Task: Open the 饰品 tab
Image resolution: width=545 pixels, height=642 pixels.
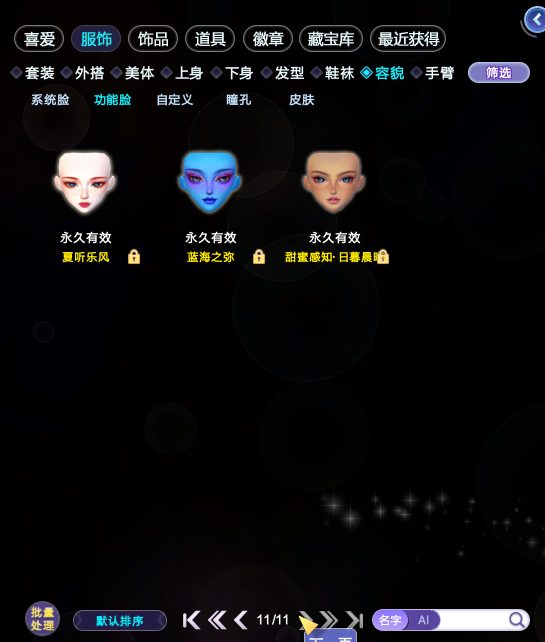Action: click(x=153, y=39)
